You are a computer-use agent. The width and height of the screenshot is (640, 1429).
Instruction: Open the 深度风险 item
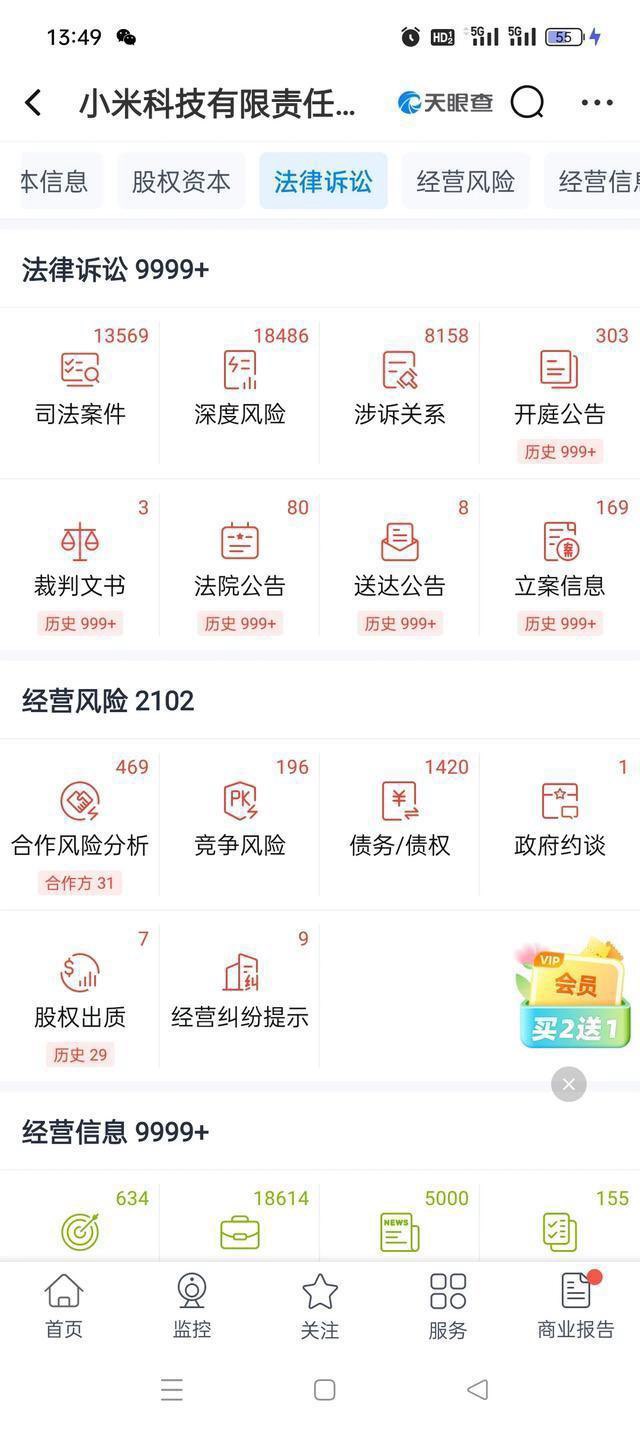pyautogui.click(x=240, y=390)
